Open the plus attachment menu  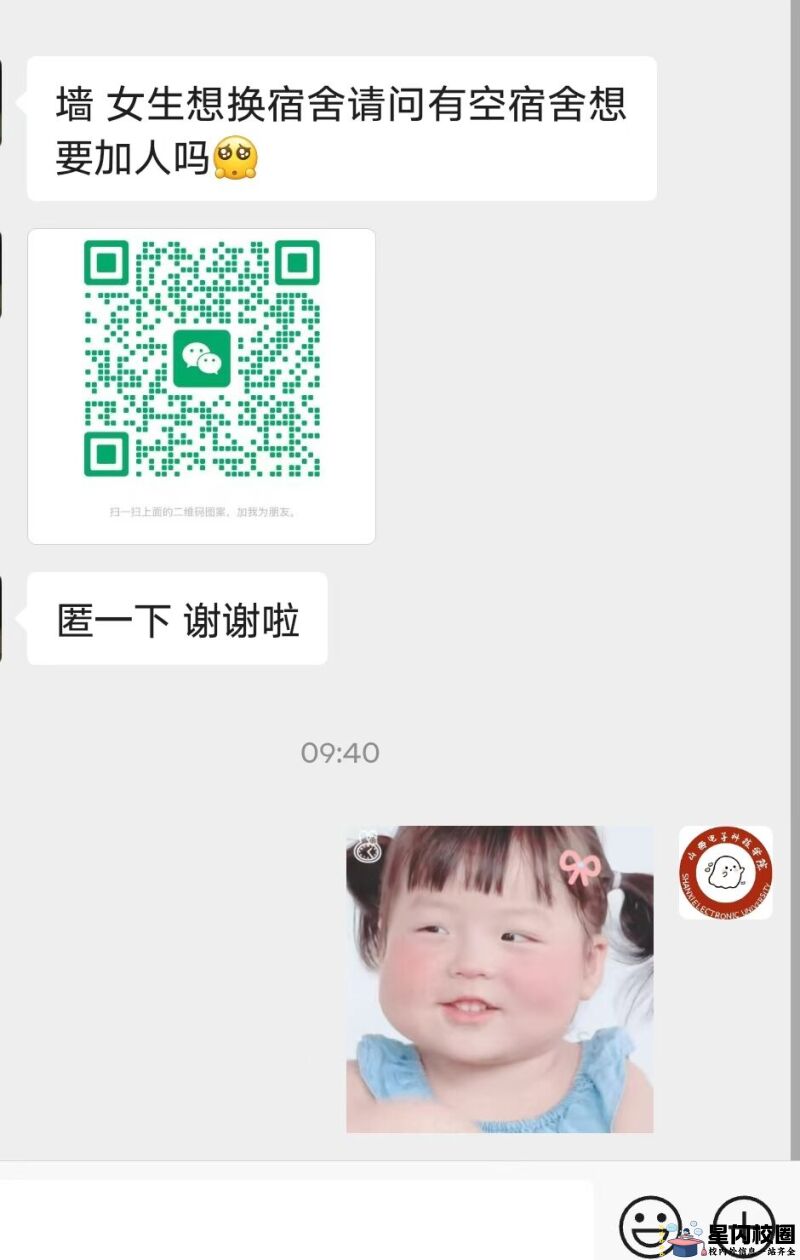point(742,1220)
